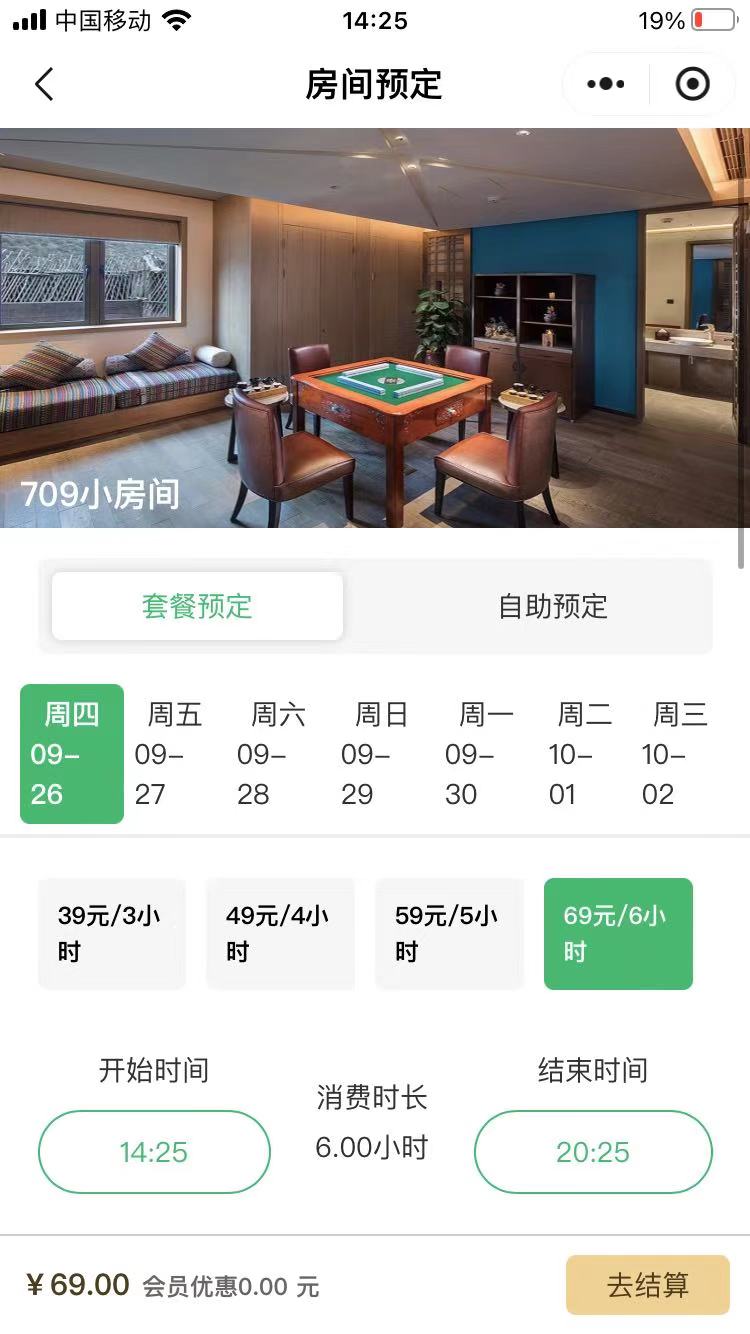Go back from the room booking page
This screenshot has height=1334, width=750.
[44, 85]
